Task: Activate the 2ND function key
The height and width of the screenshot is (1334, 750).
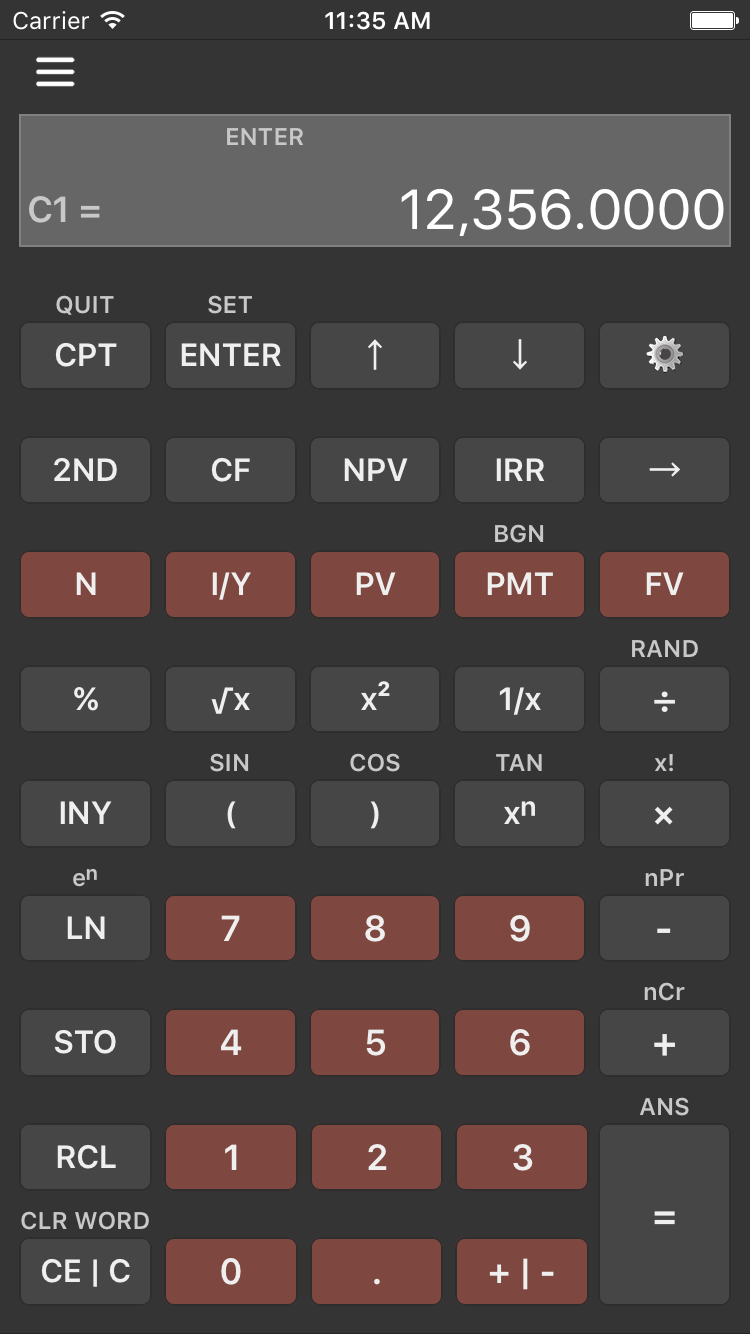Action: (x=85, y=470)
